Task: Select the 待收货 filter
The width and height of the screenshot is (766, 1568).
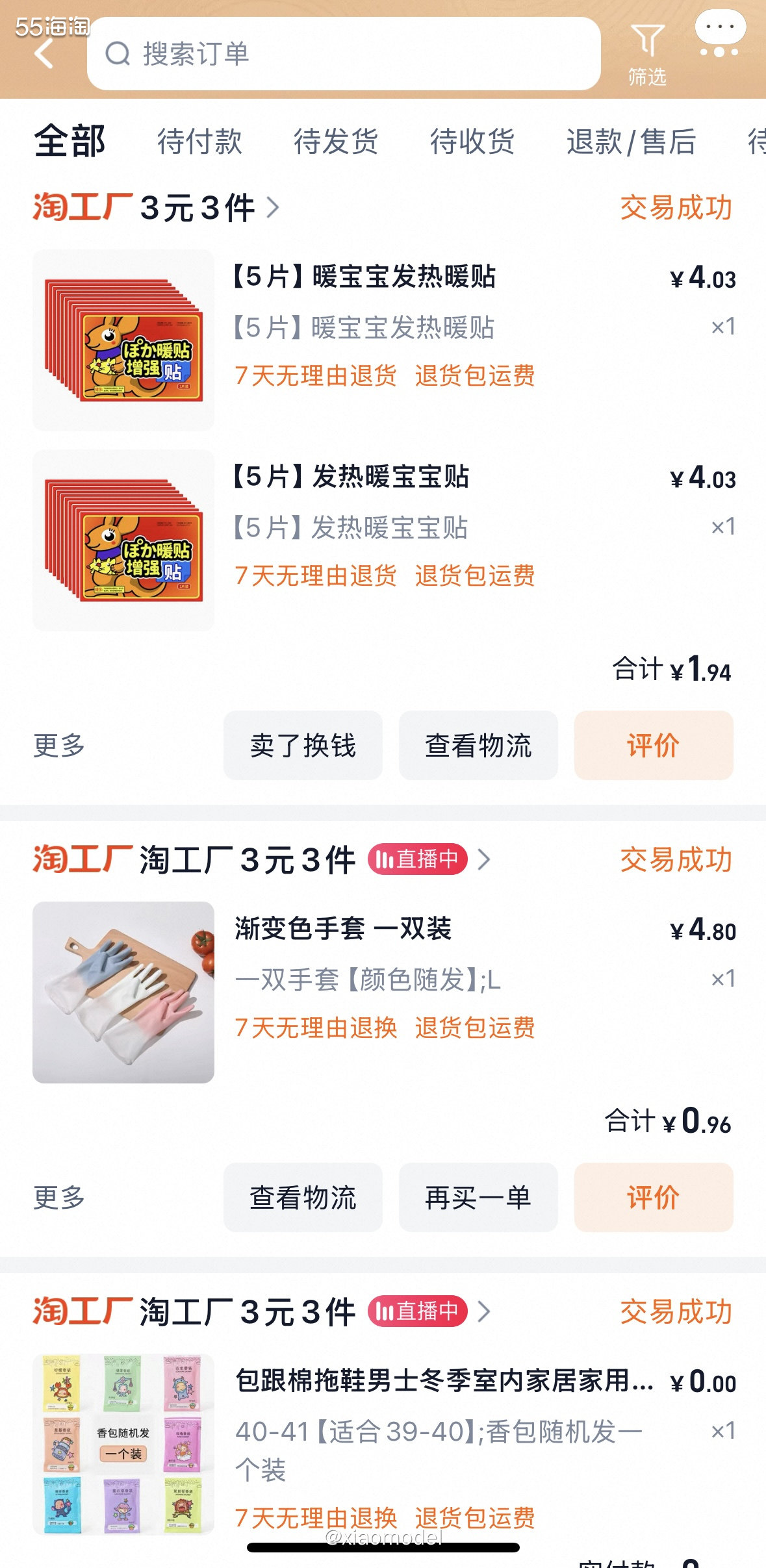Action: click(473, 141)
